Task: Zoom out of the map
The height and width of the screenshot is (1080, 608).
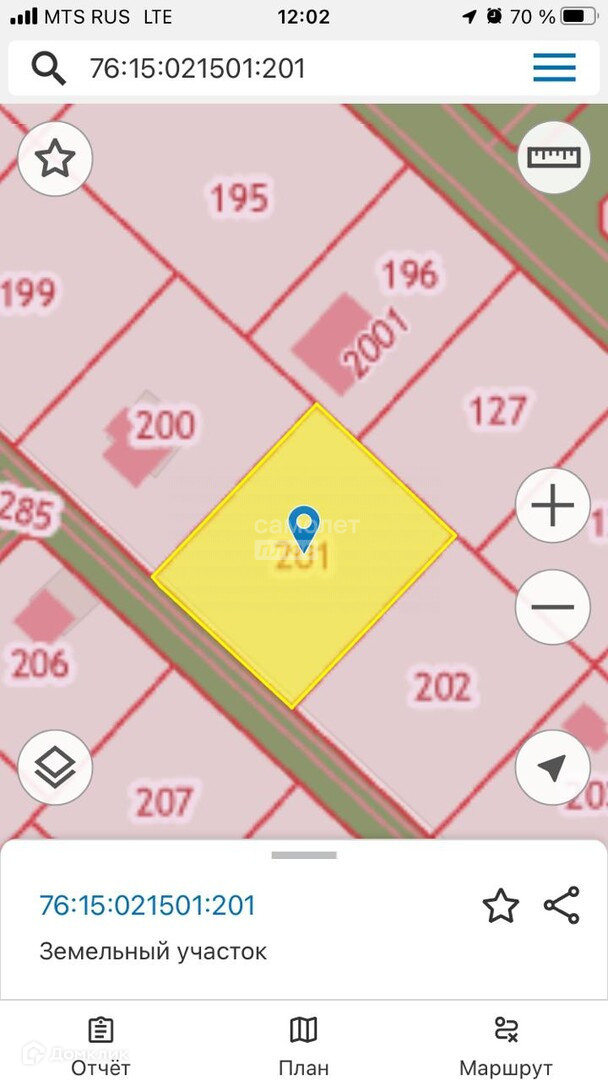Action: coord(552,607)
